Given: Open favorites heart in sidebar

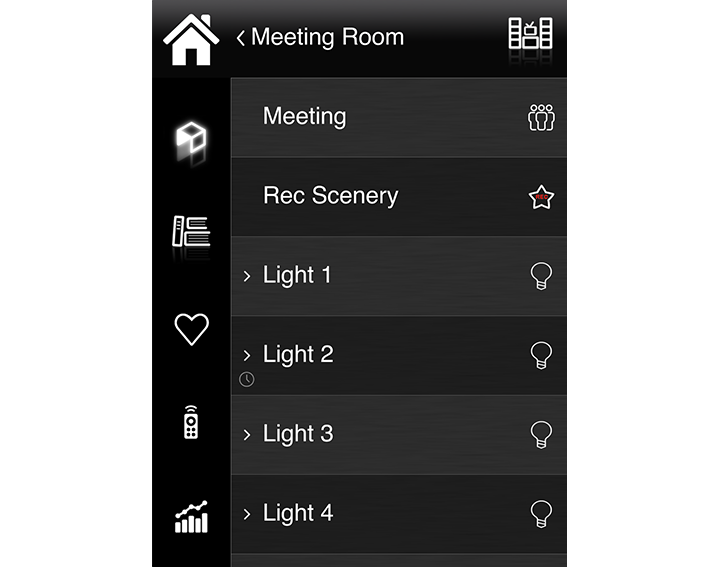Looking at the screenshot, I should (x=191, y=329).
